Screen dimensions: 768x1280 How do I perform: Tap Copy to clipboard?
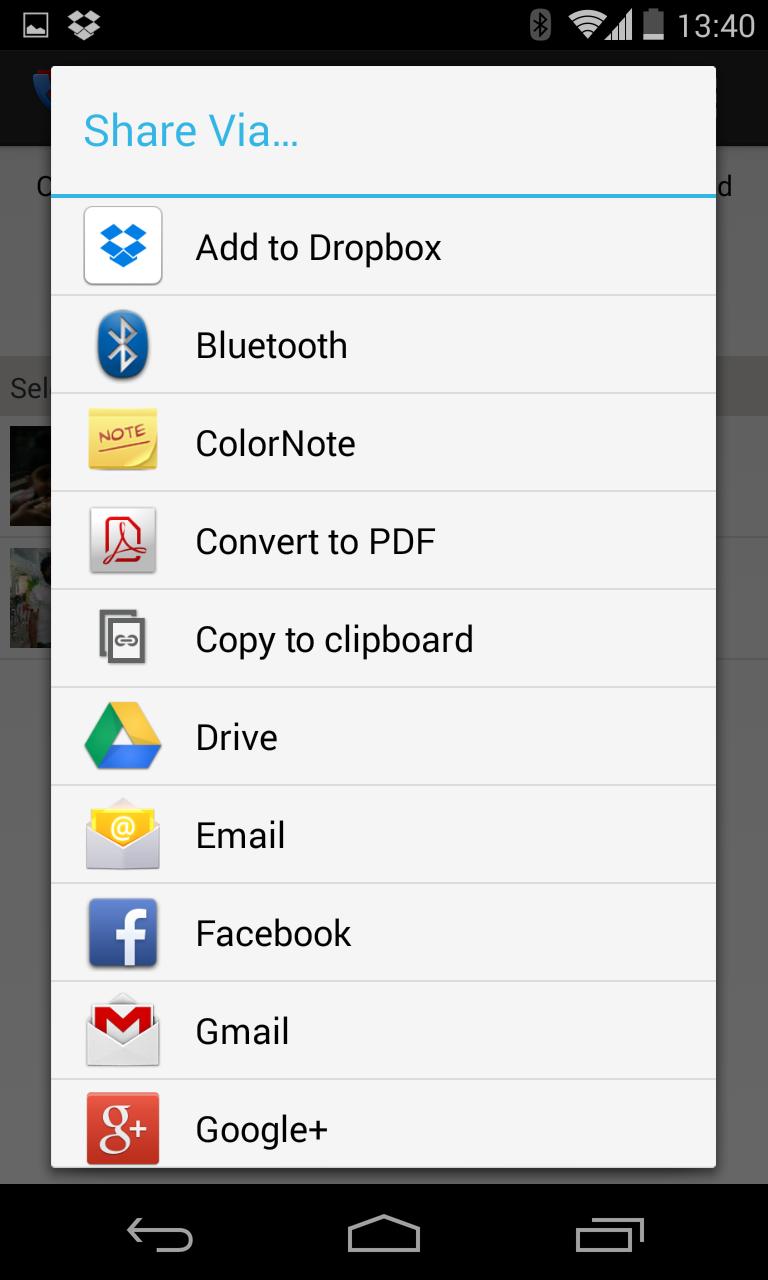point(383,639)
